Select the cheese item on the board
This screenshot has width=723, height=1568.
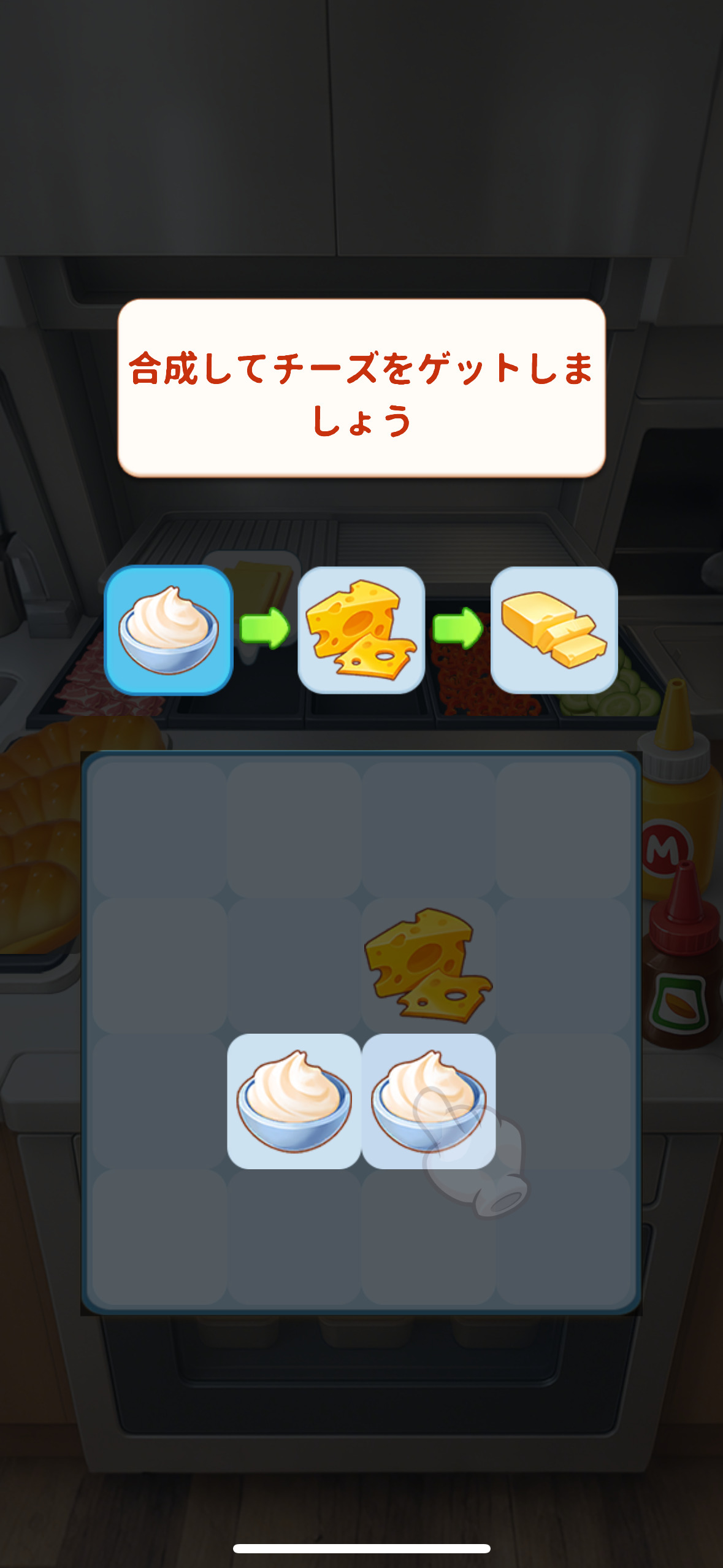pos(428,966)
